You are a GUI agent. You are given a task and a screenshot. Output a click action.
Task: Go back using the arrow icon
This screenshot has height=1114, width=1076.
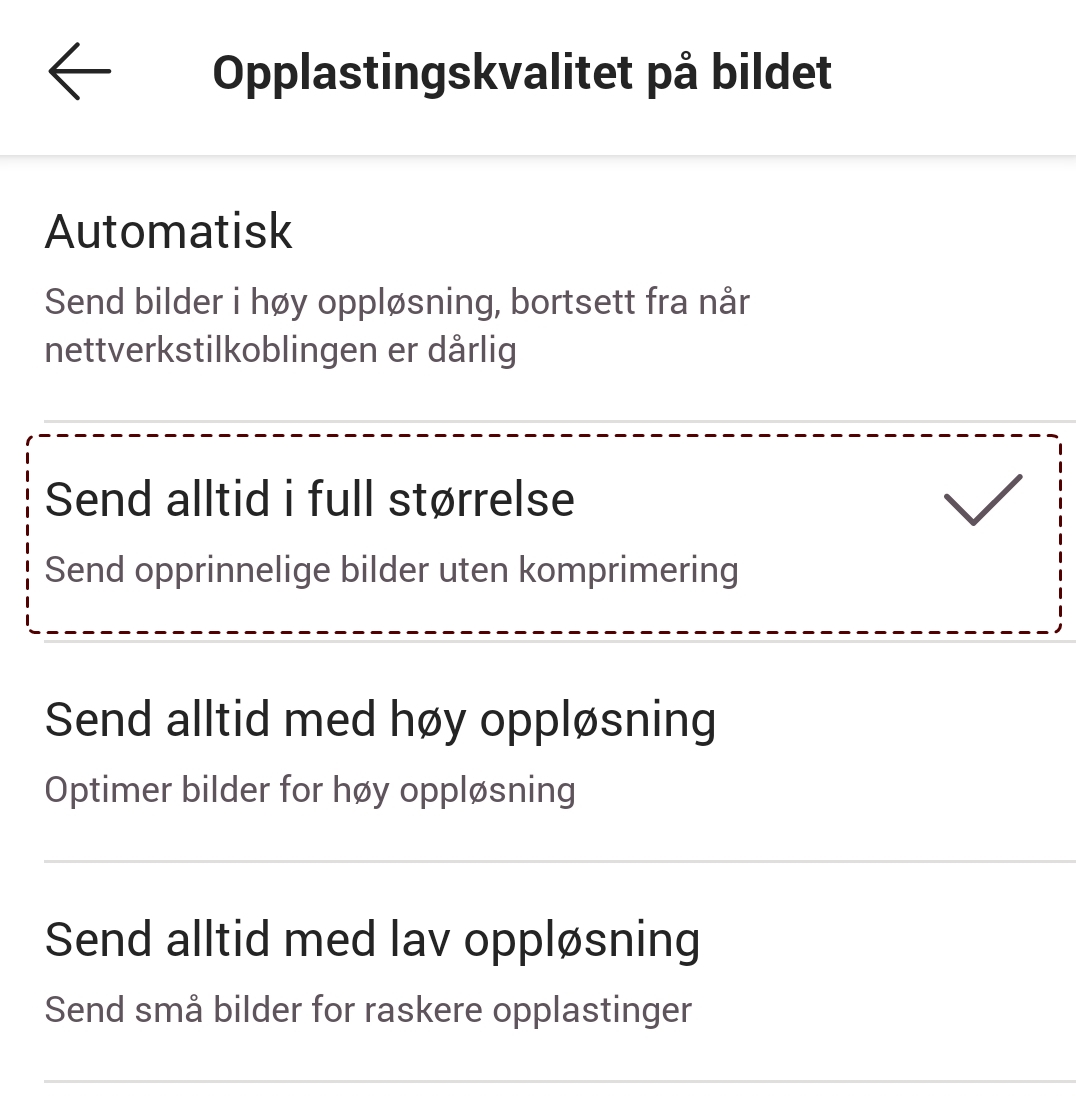[80, 72]
